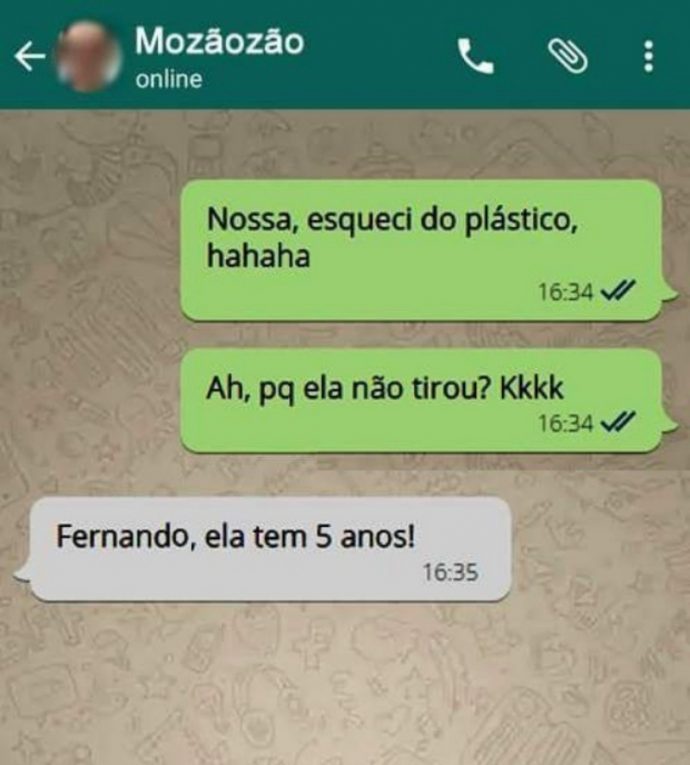Viewport: 690px width, 765px height.
Task: Attach a file with the paperclip
Action: [568, 57]
